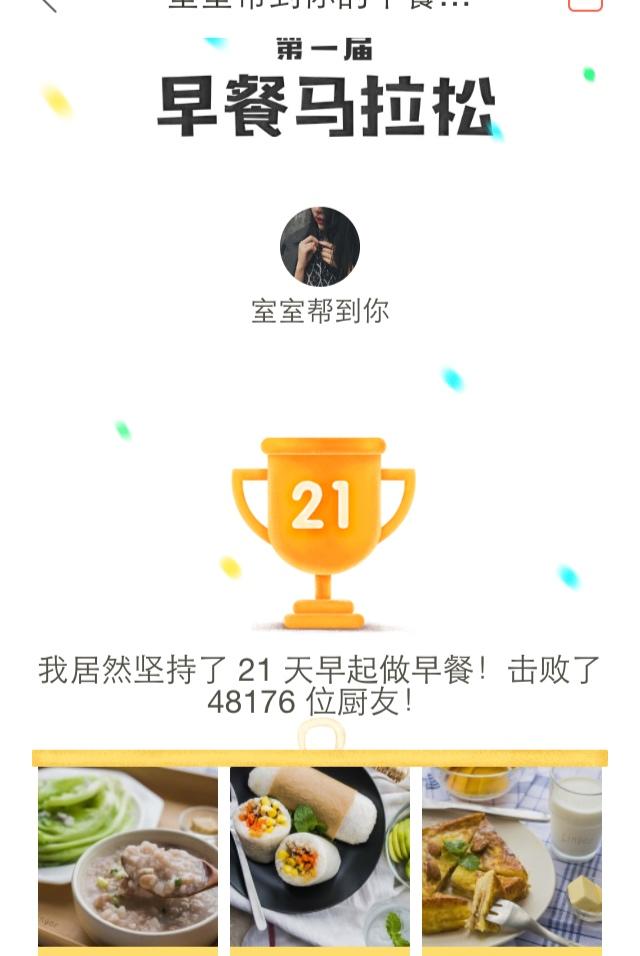Open the baked toast and milk photo
Screen dimensions: 640x956
(512, 857)
